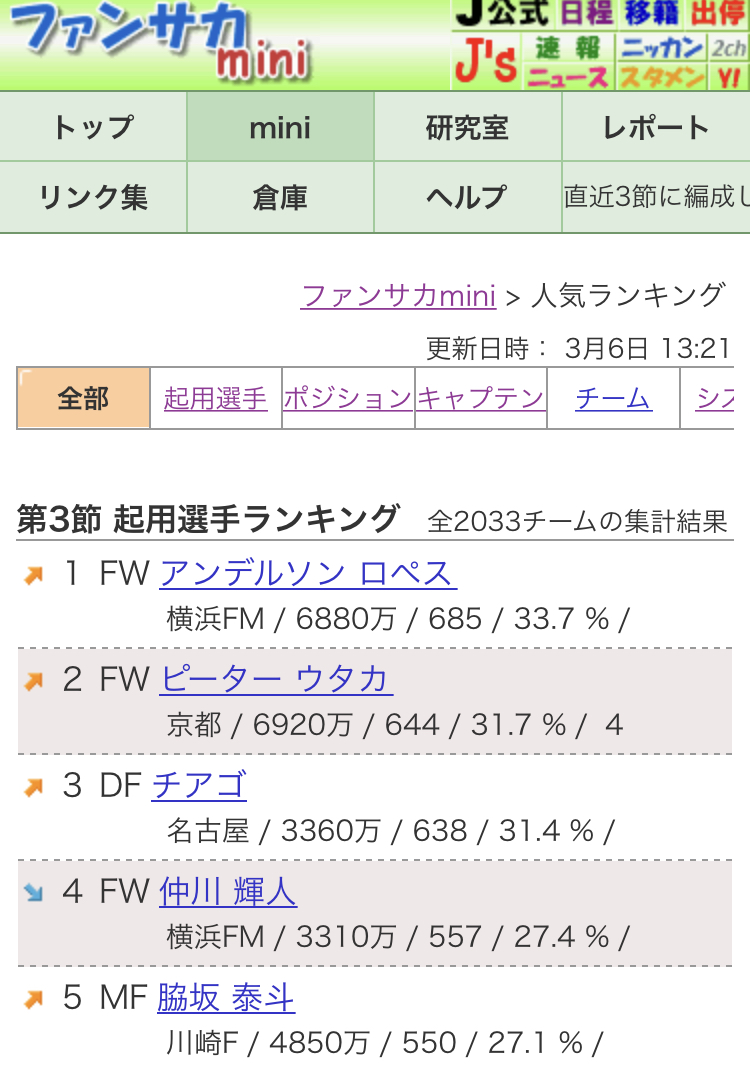Screen dimensions: 750x1067
Task: Switch to キャプテン ranking tab
Action: point(480,398)
